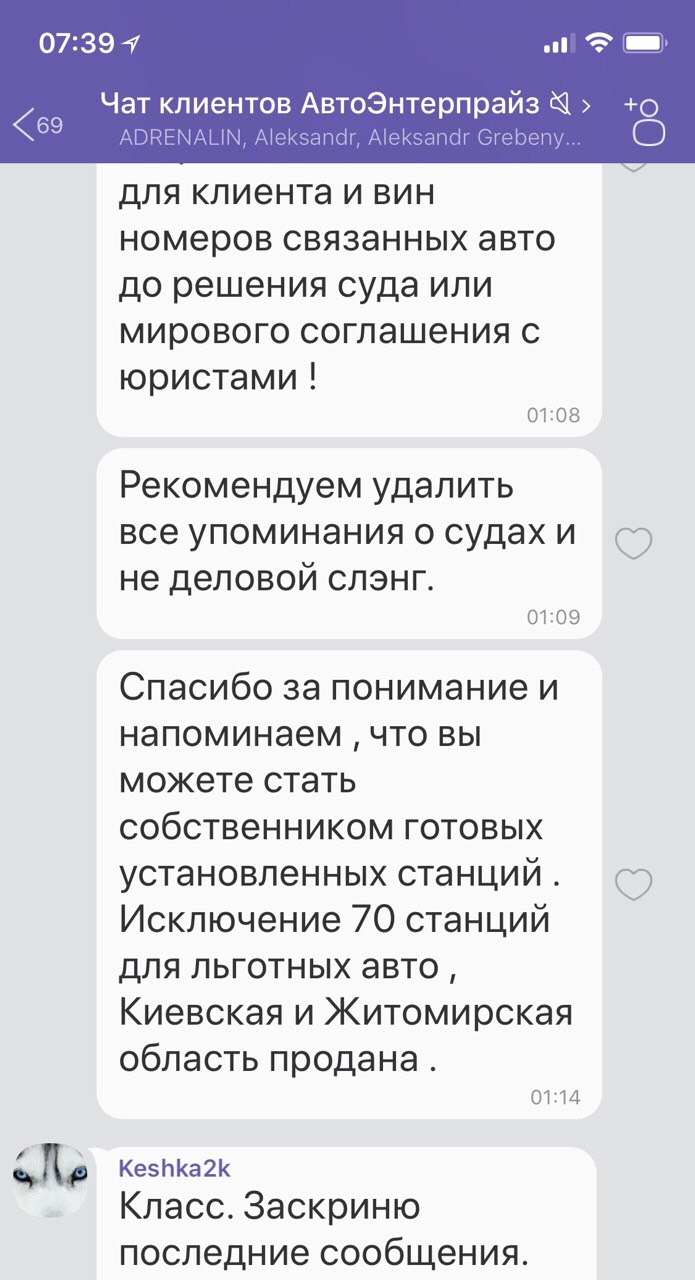This screenshot has width=695, height=1280.
Task: Like the message about удалить упоминания о судах
Action: click(632, 544)
